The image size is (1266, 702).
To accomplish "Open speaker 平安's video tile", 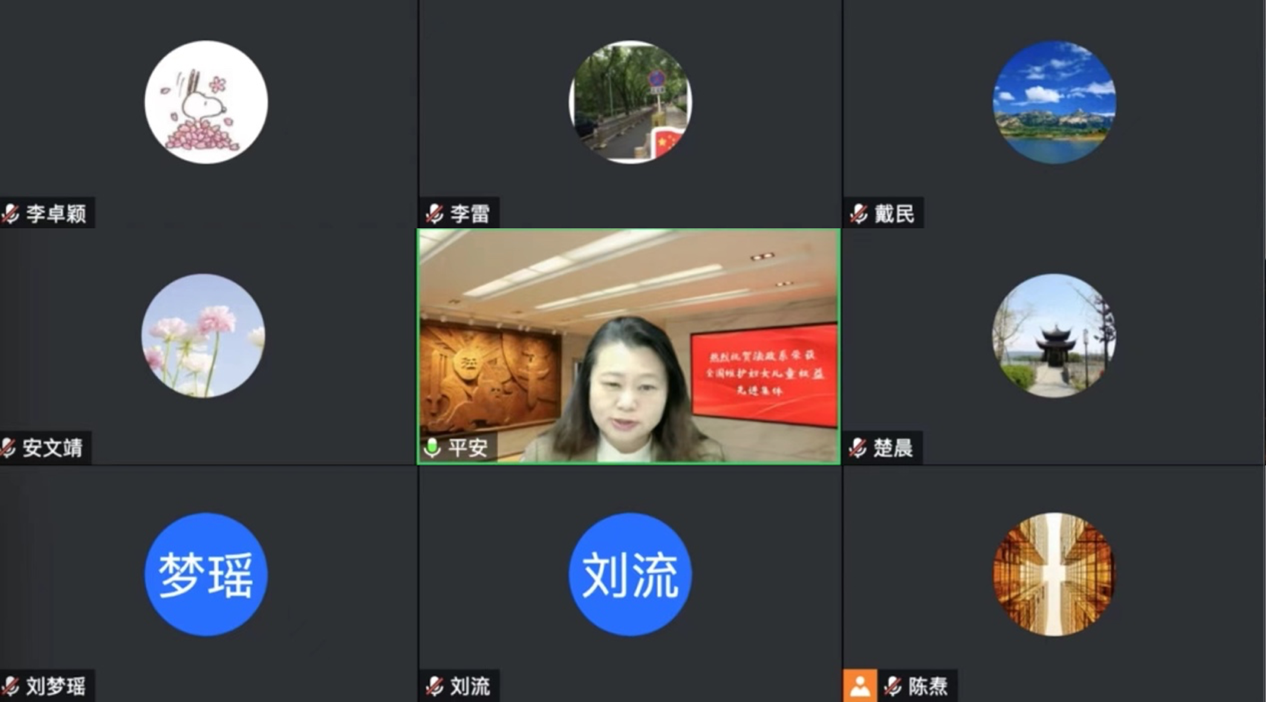I will coord(629,346).
